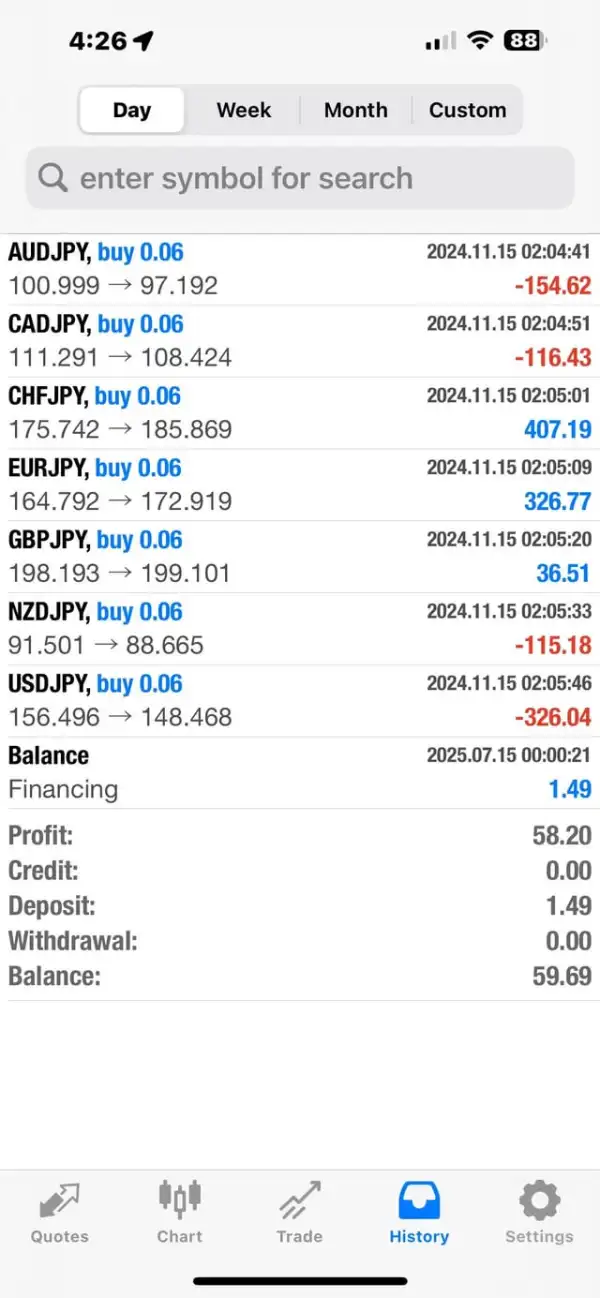
Task: Show details for GBPJPY trade
Action: tap(300, 557)
